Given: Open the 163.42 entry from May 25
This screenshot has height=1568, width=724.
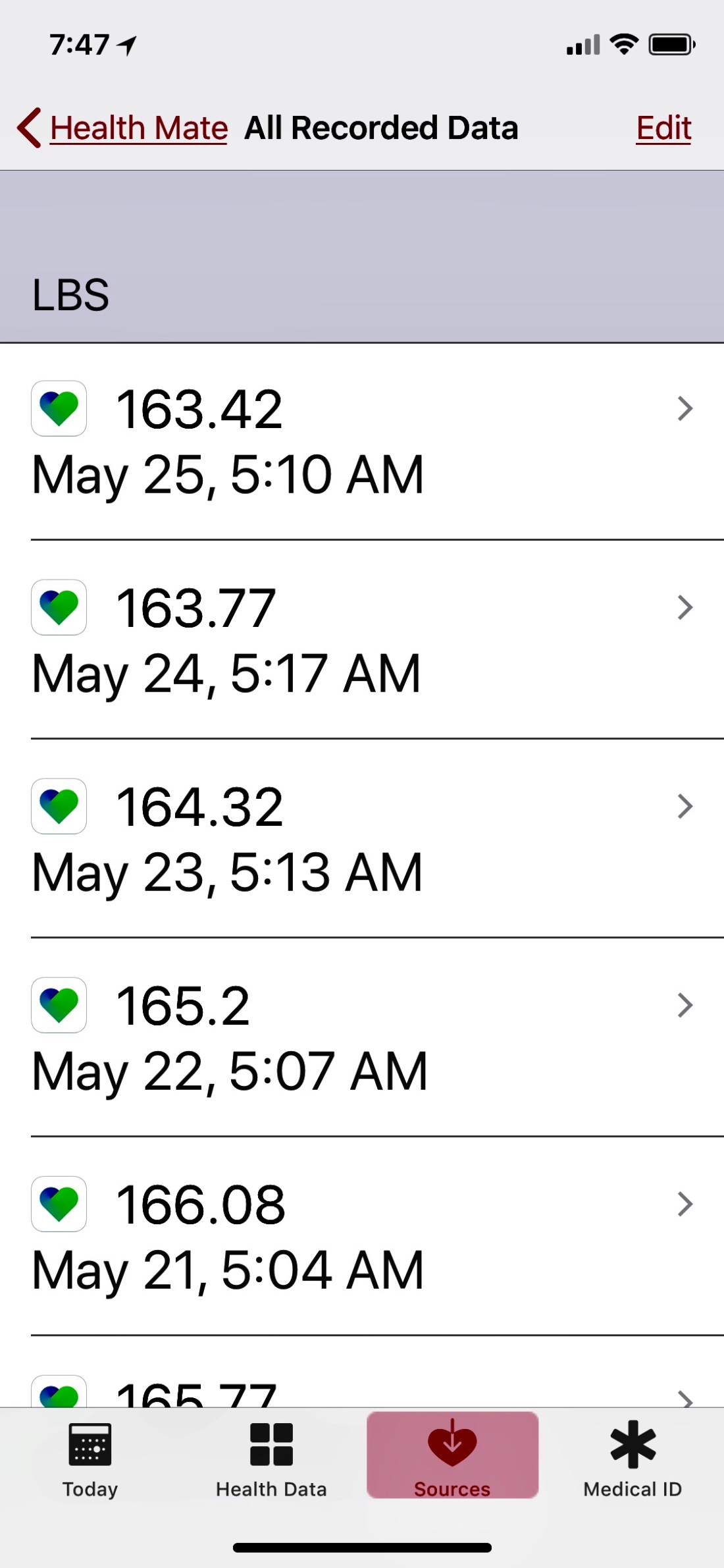Looking at the screenshot, I should click(362, 441).
